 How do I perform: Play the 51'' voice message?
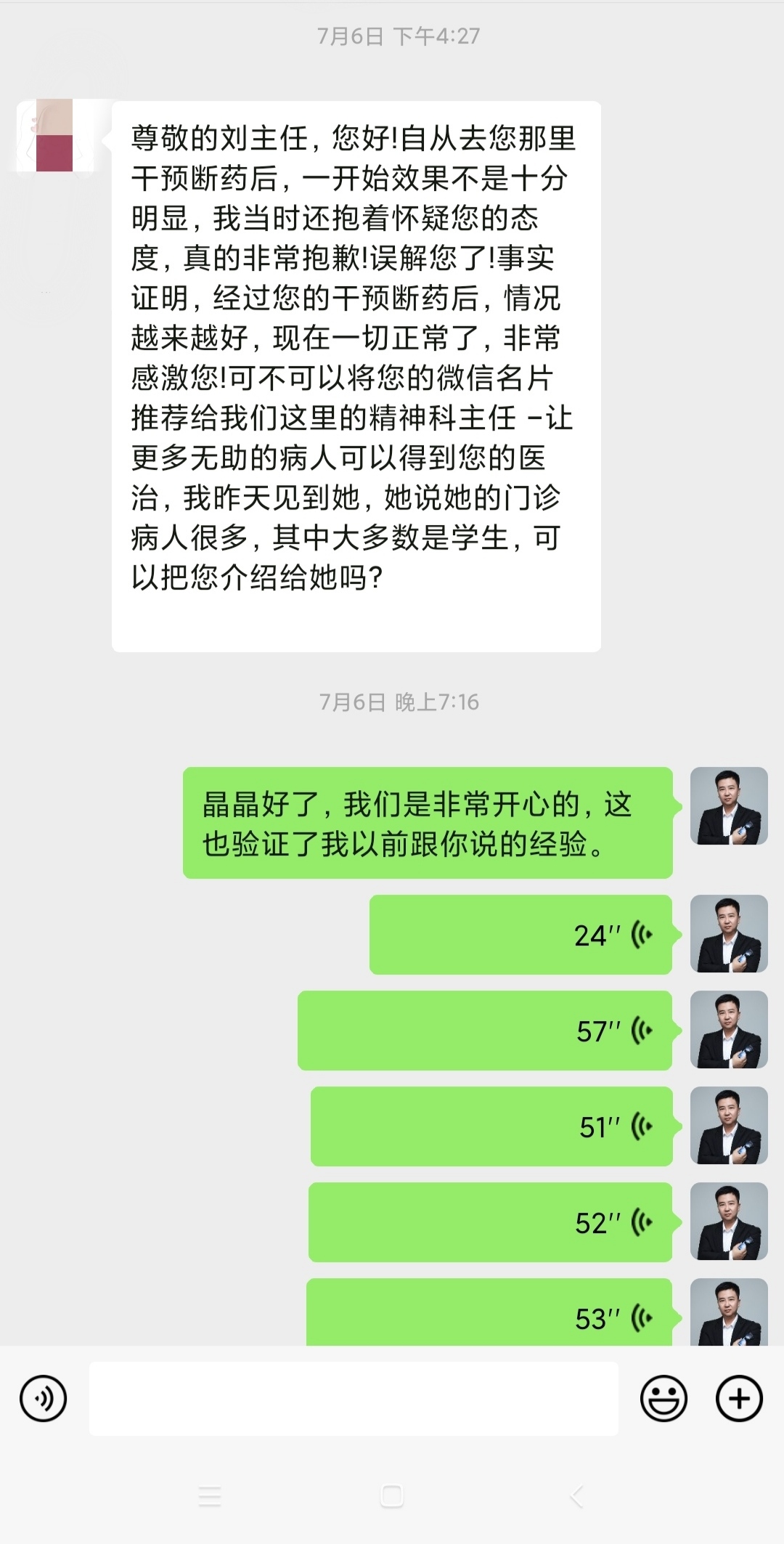494,1126
